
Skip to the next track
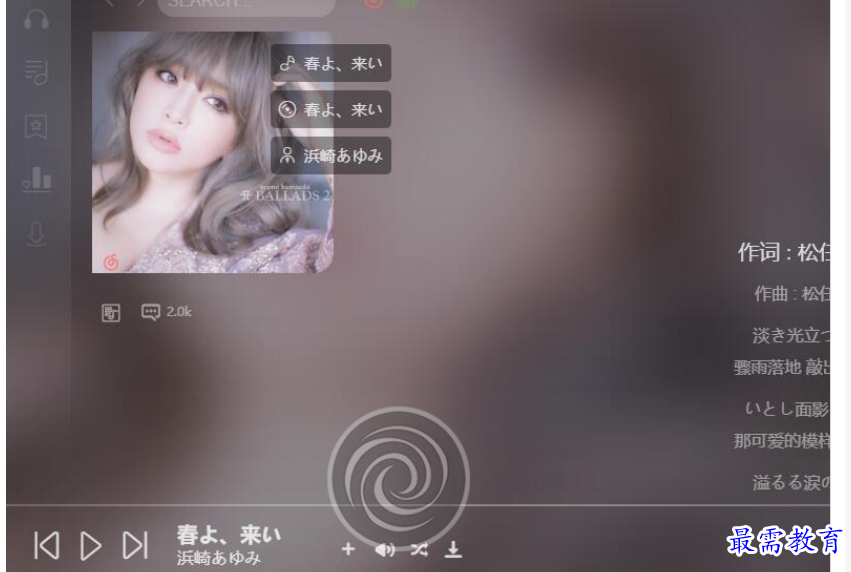click(x=135, y=545)
